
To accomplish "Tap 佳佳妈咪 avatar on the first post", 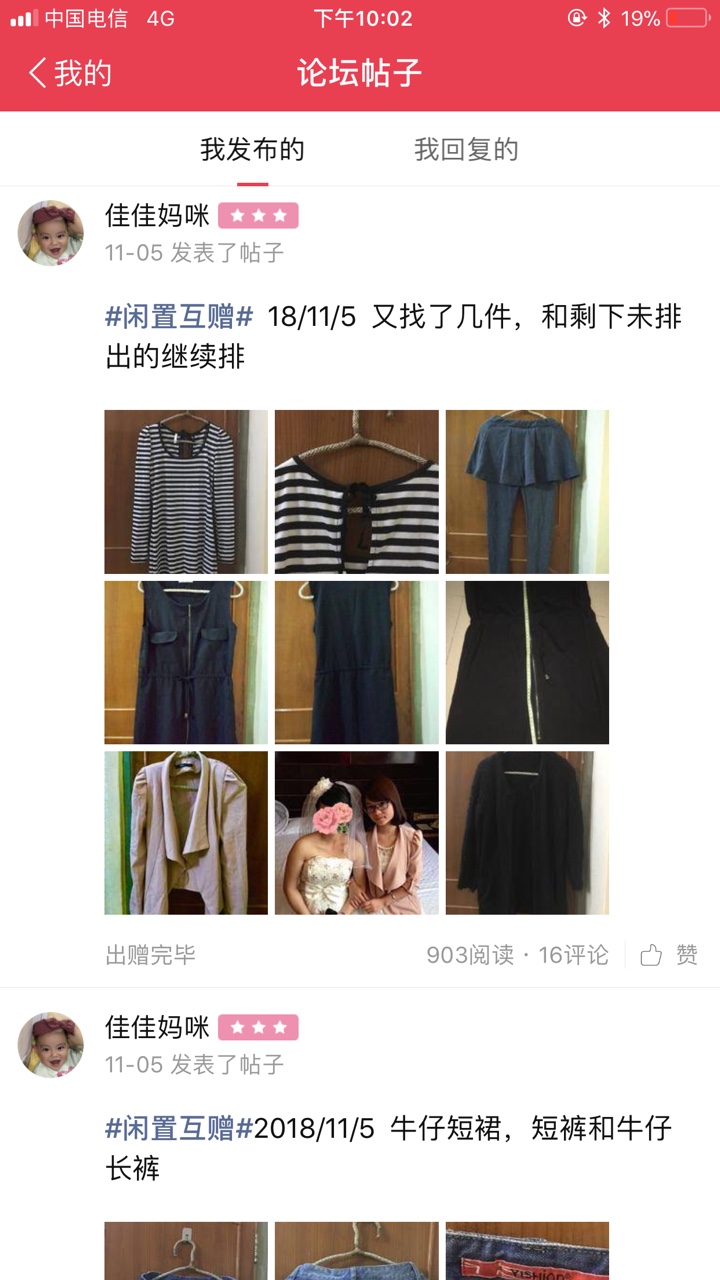I will 51,233.
